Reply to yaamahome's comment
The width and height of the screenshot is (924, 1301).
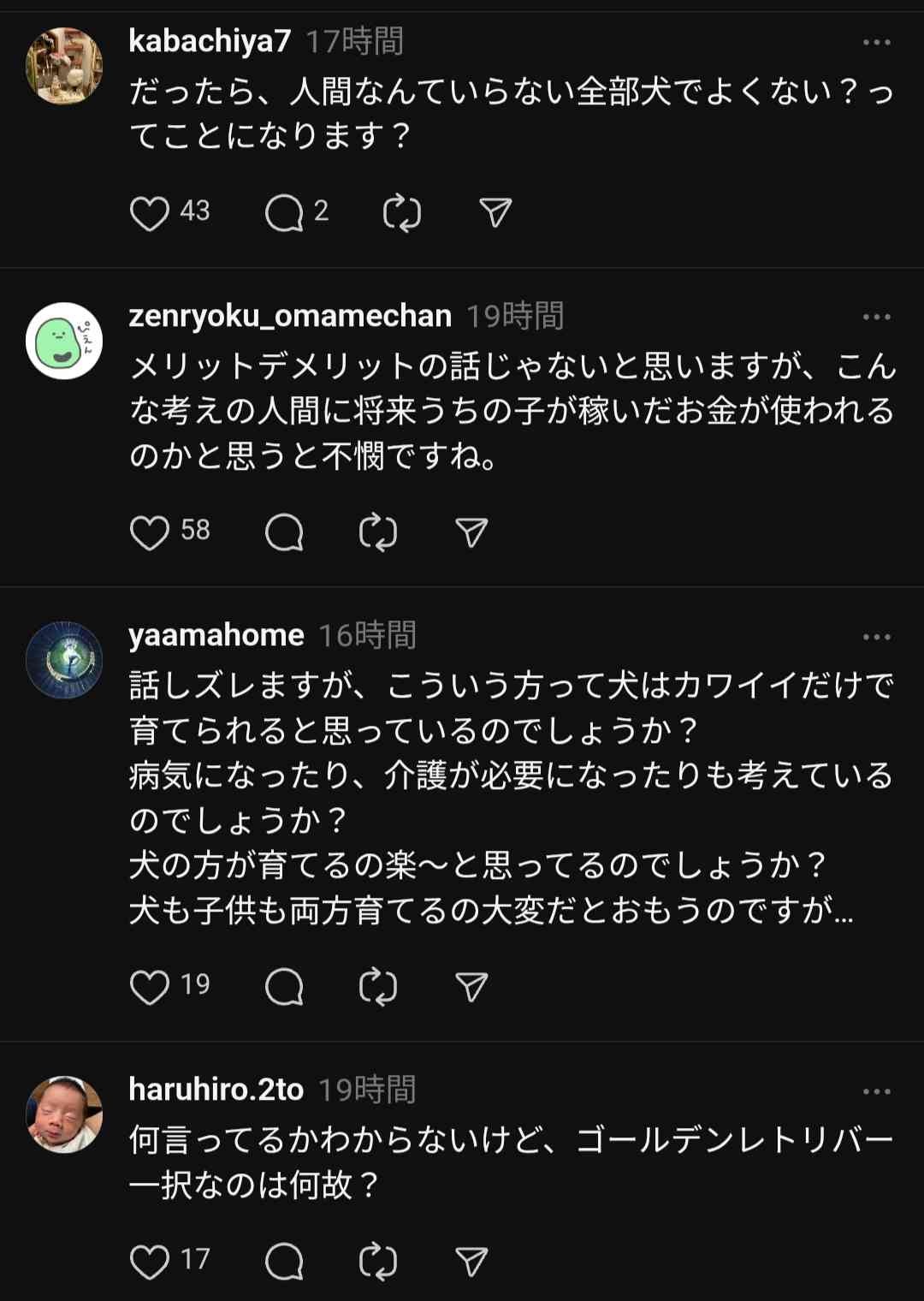coord(285,987)
